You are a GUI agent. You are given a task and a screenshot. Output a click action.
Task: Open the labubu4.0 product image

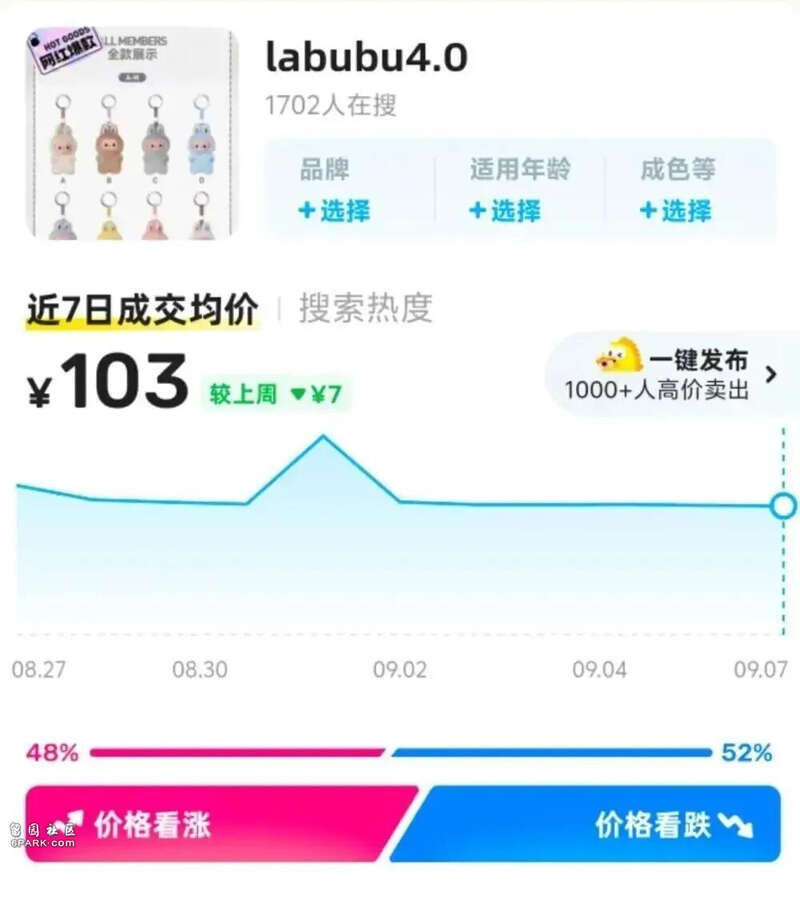131,134
